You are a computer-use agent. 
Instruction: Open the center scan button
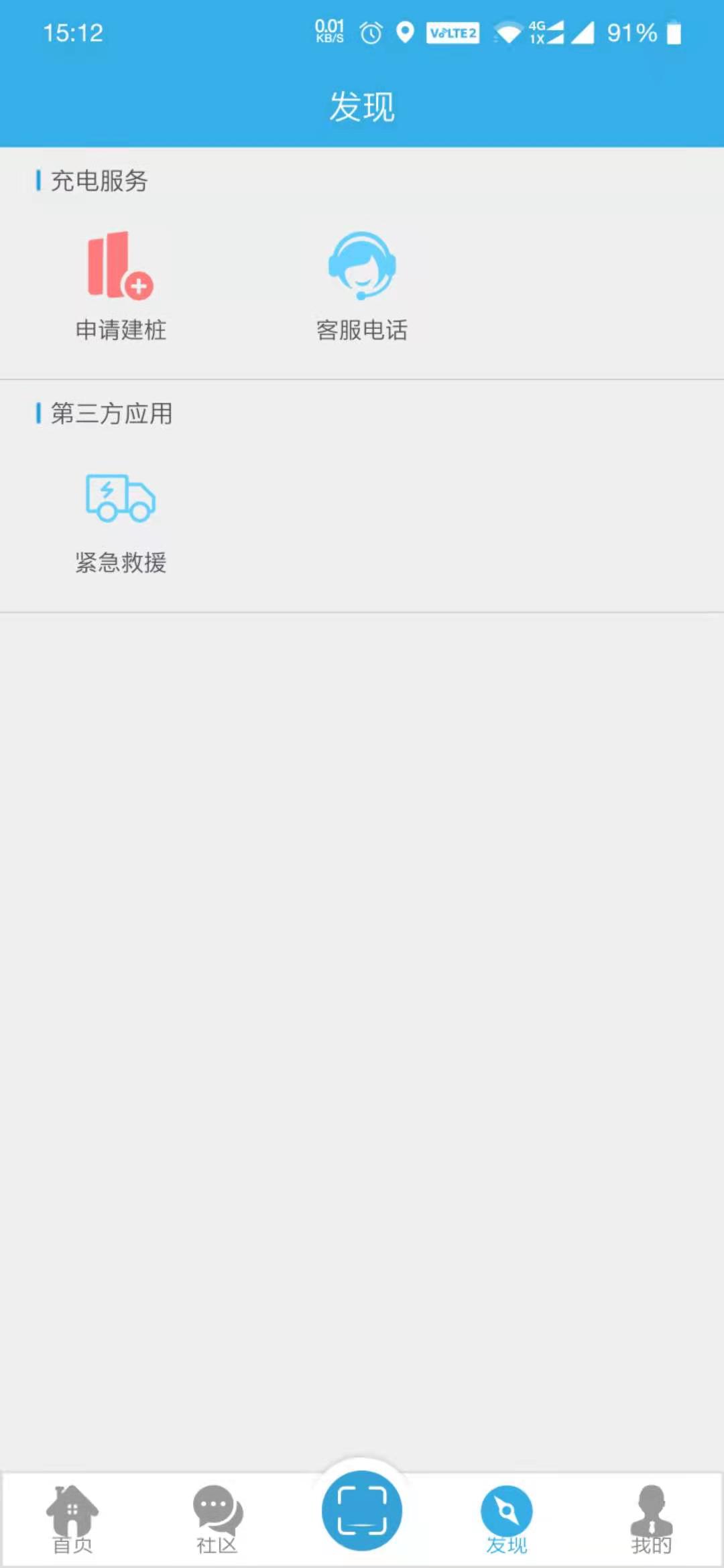pos(362,1510)
